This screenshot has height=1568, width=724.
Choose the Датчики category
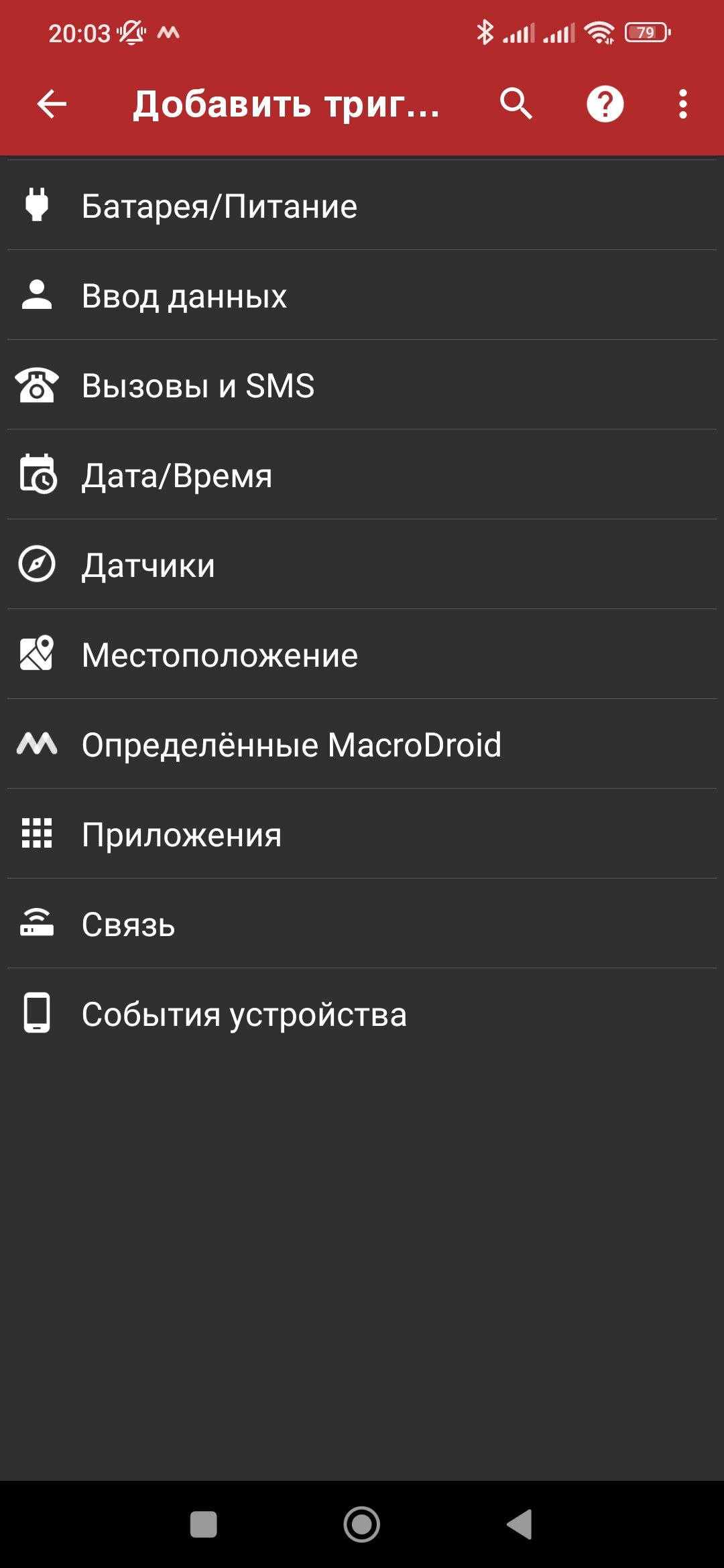(362, 565)
